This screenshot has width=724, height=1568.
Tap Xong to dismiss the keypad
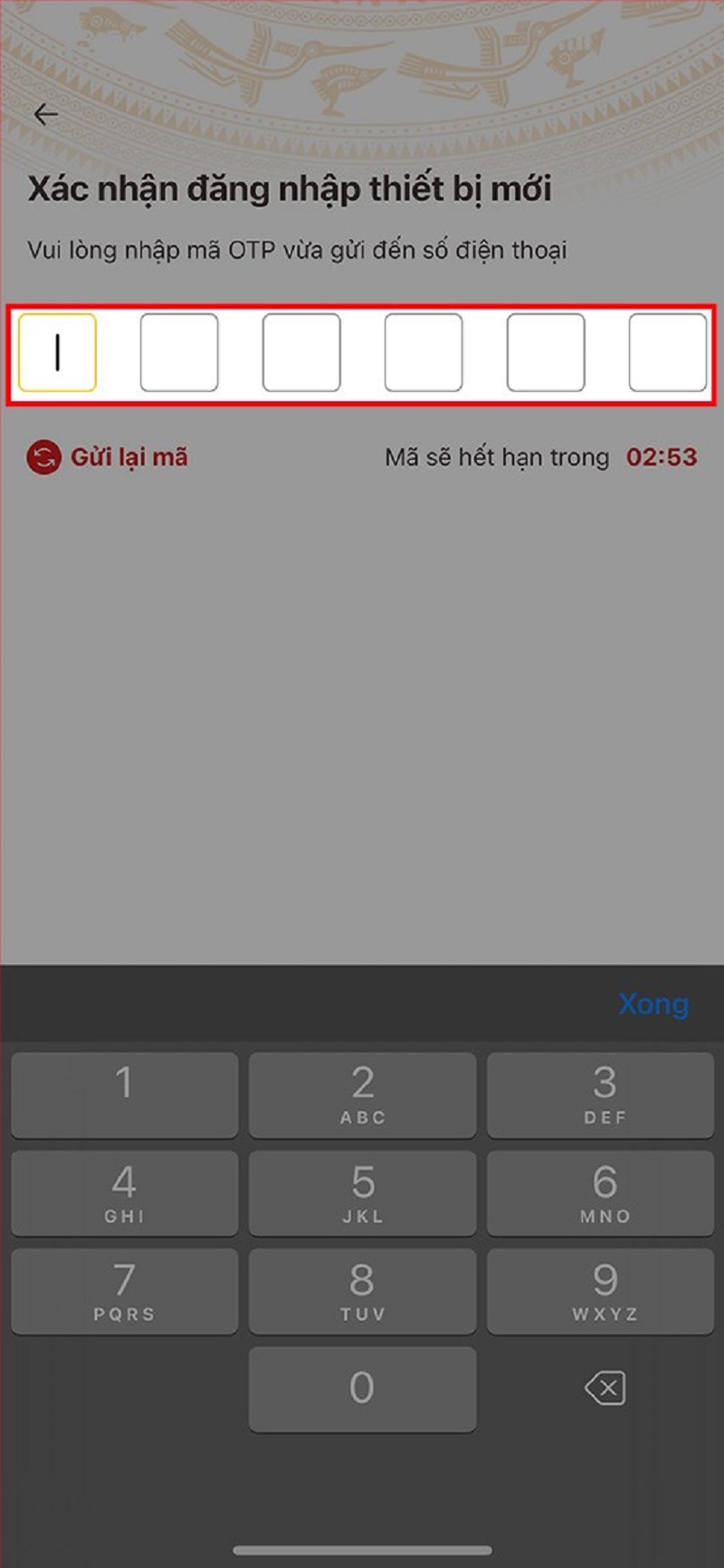[653, 1004]
